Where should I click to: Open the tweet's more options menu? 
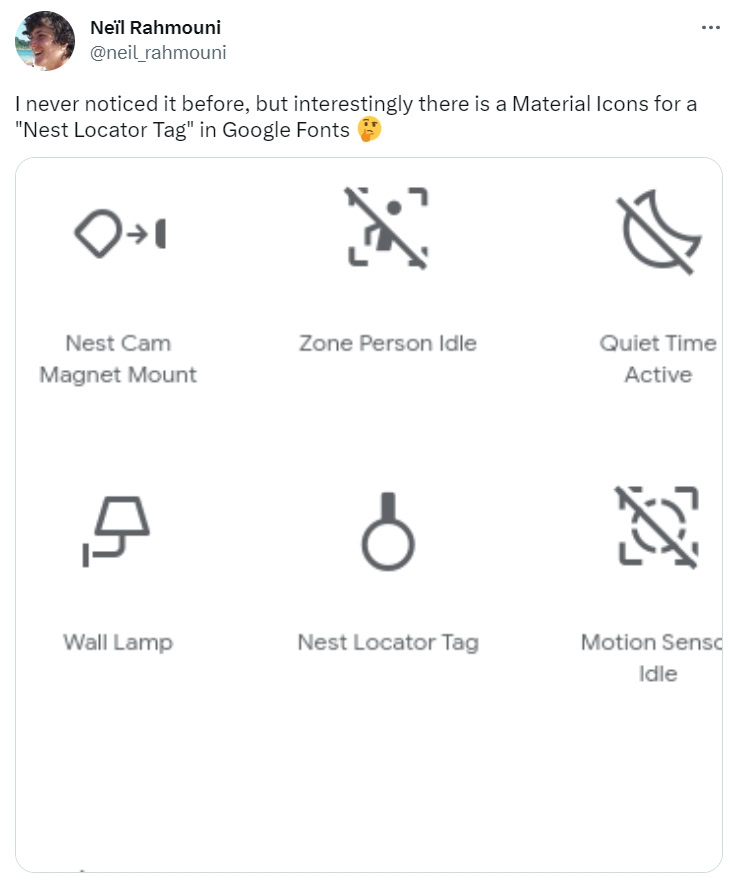711,28
